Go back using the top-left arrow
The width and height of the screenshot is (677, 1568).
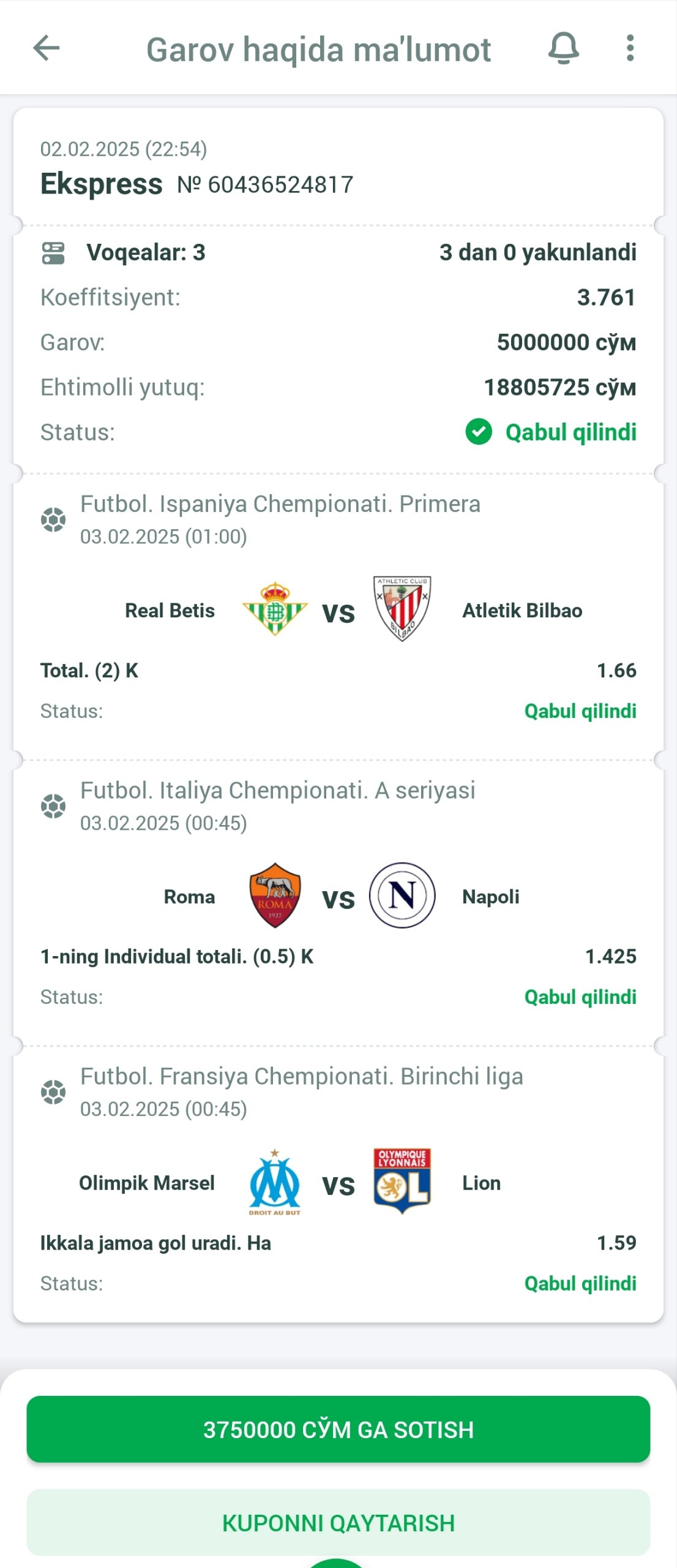(x=47, y=48)
